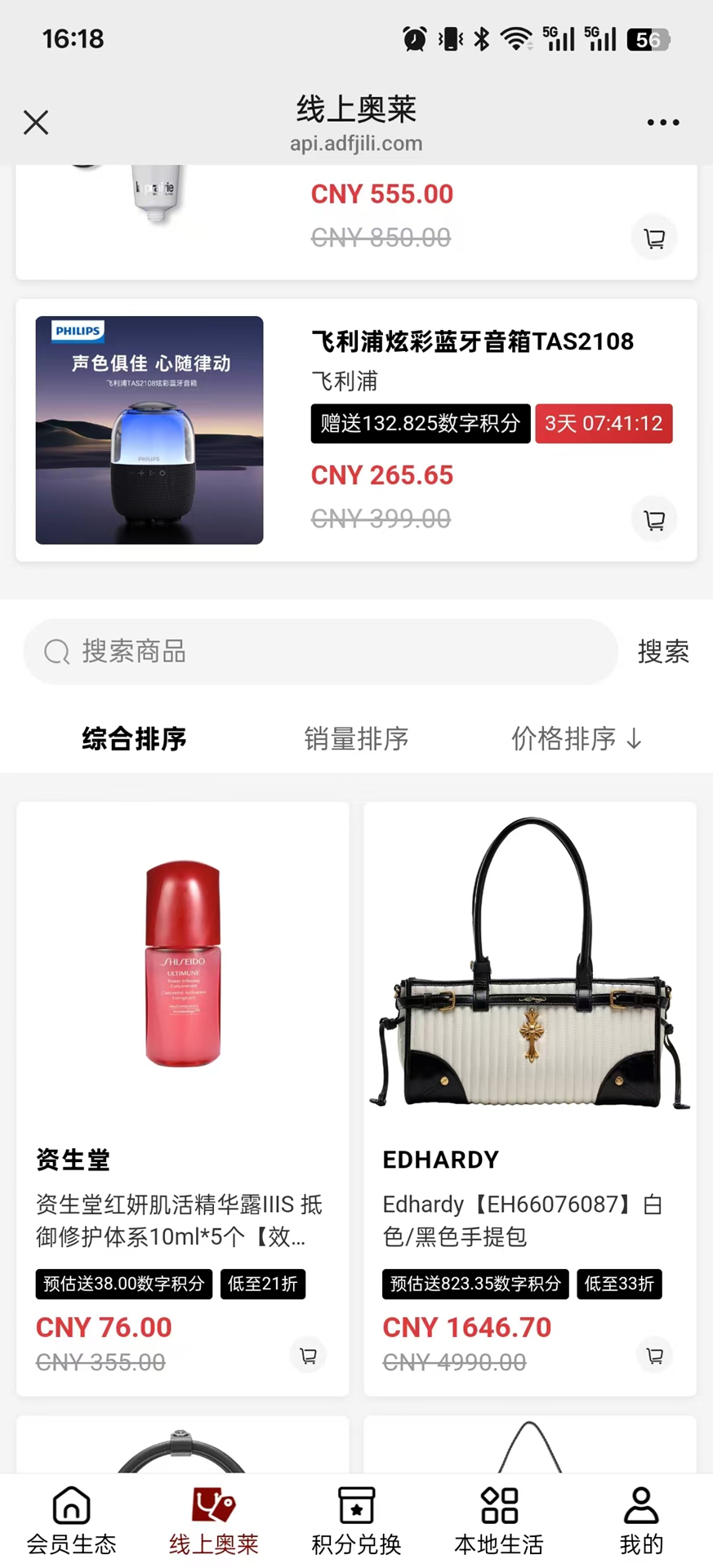Viewport: 713px width, 1568px height.
Task: Add the Edhardy handbag to cart
Action: pos(654,1355)
